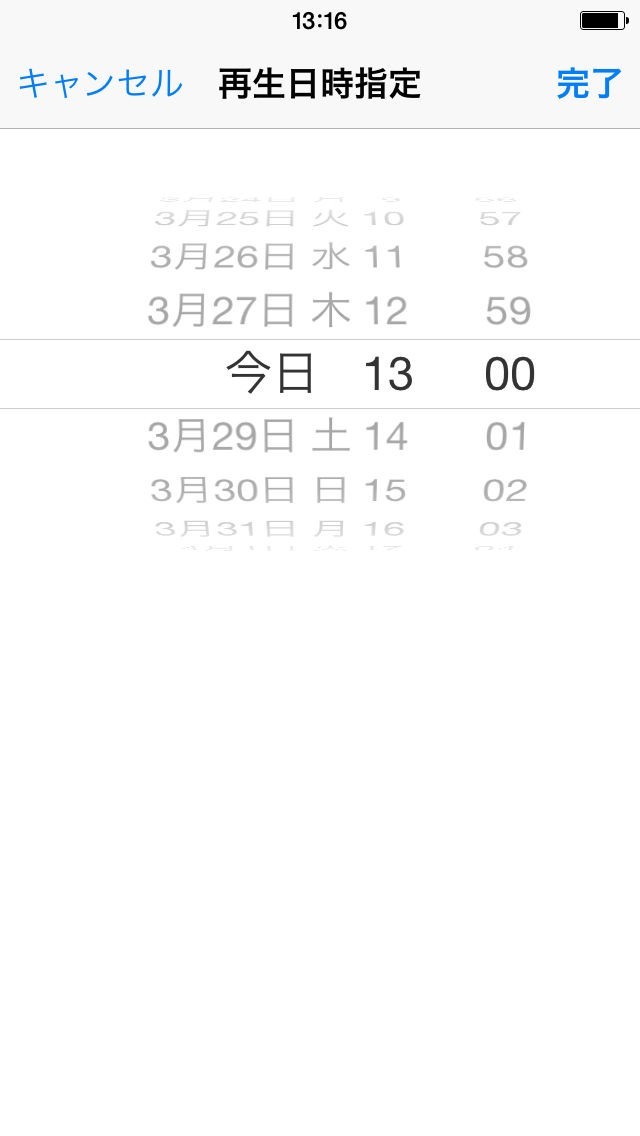Choose hour 14 in the picker
640x1136 pixels.
click(386, 436)
